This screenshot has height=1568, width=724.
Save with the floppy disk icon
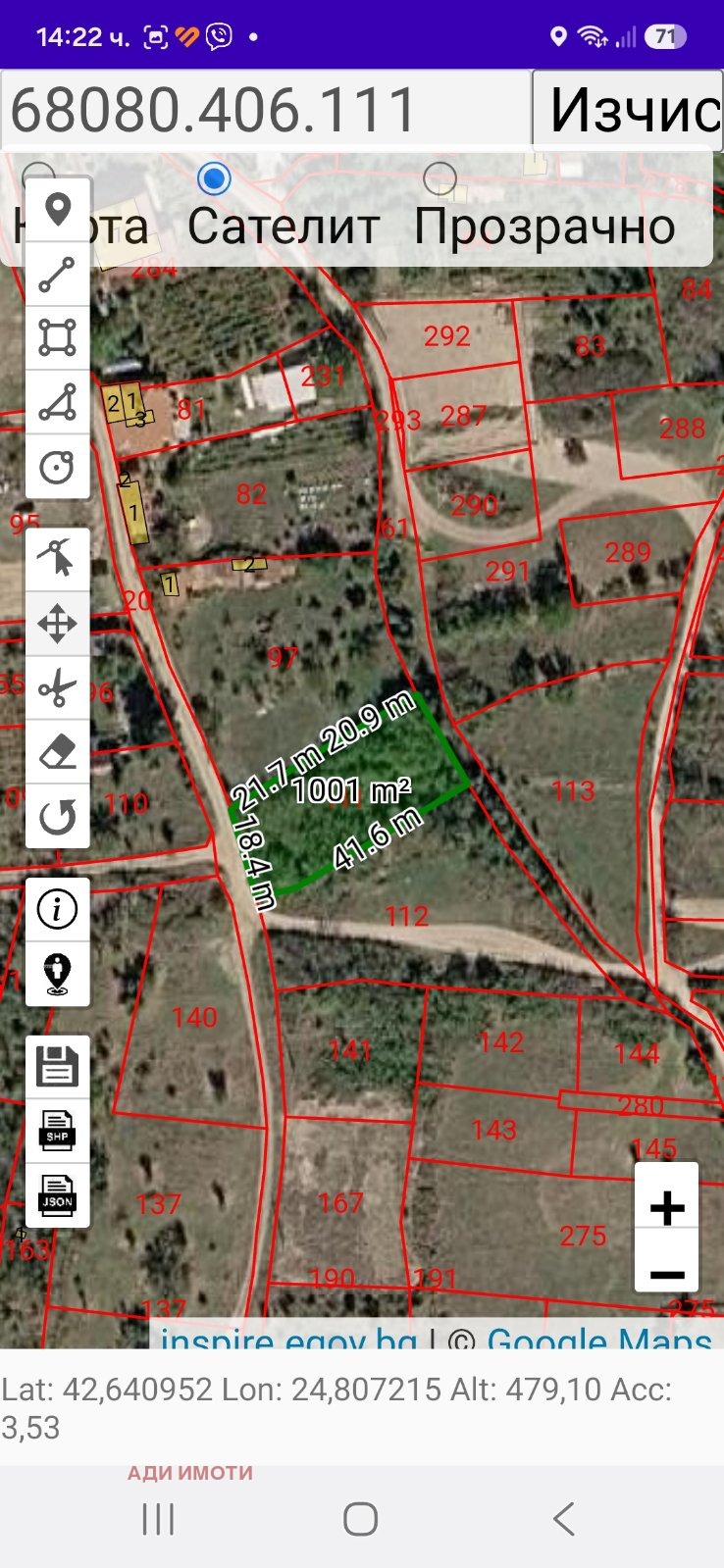coord(57,1067)
